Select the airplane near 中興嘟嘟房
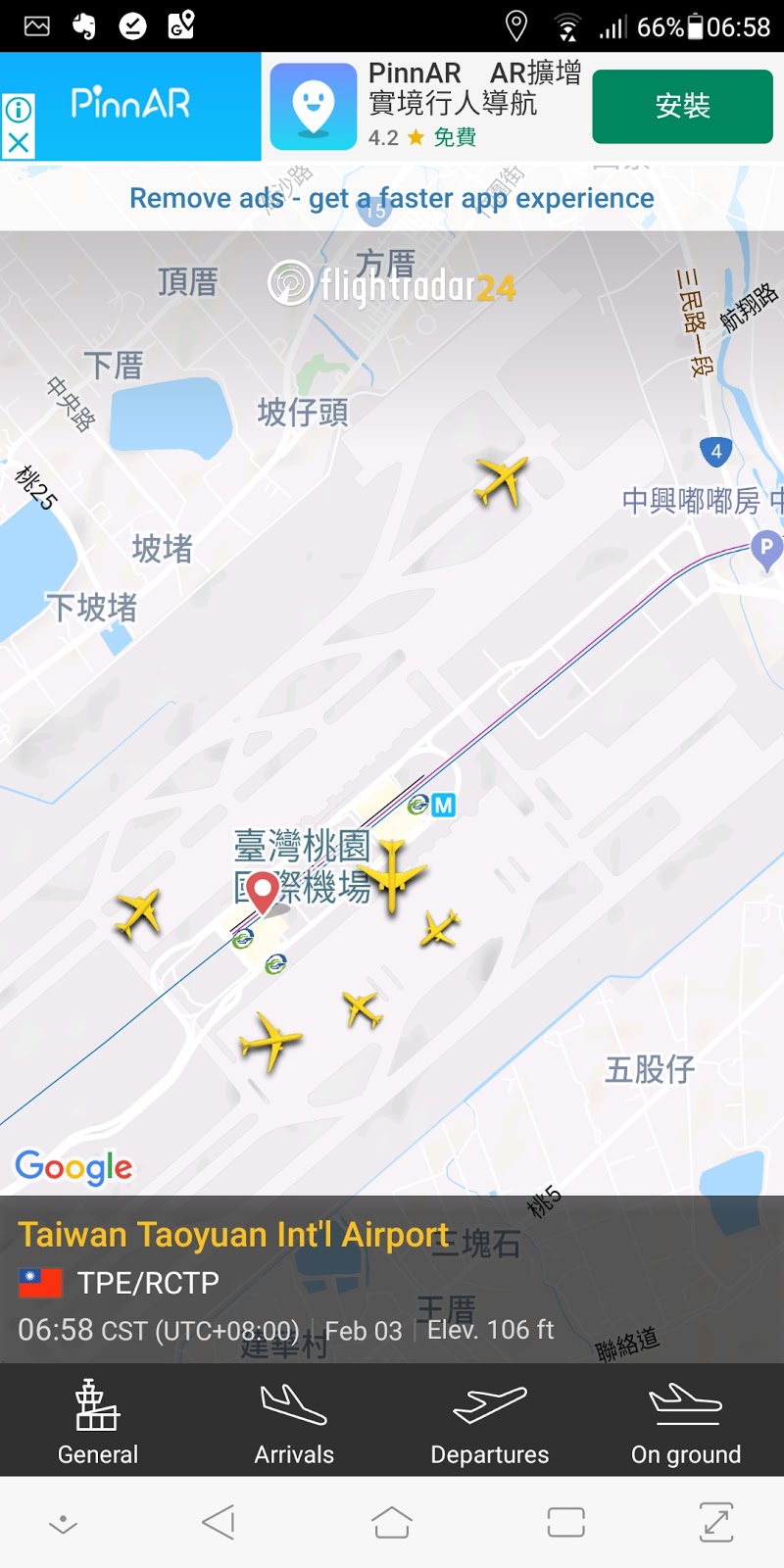This screenshot has width=784, height=1568. (501, 480)
